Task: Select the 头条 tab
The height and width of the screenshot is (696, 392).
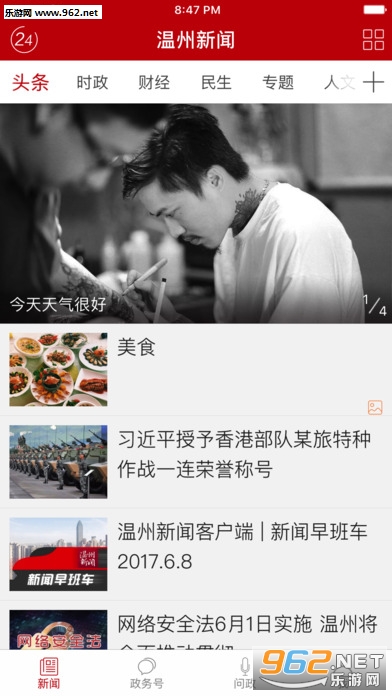Action: click(30, 83)
